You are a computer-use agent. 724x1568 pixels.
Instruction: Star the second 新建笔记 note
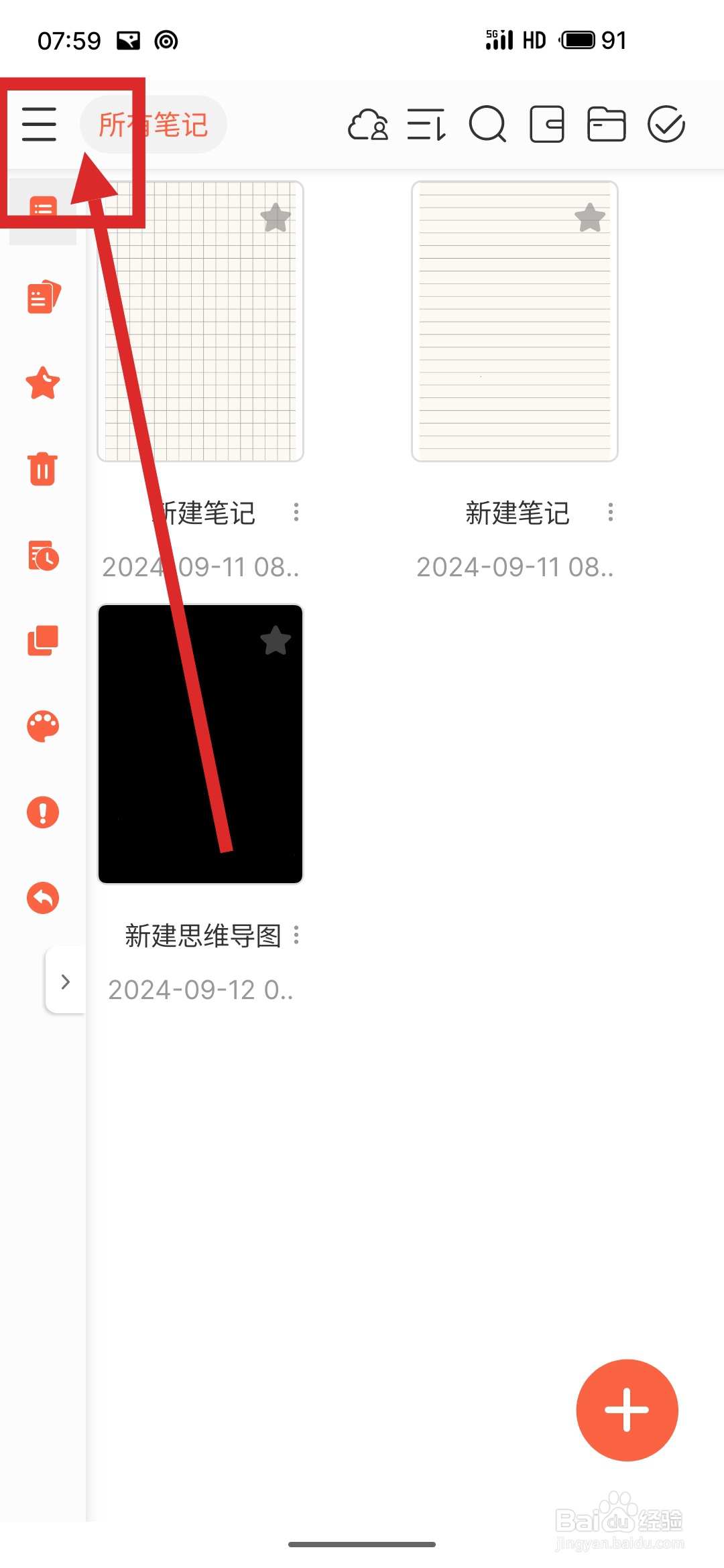[x=588, y=218]
